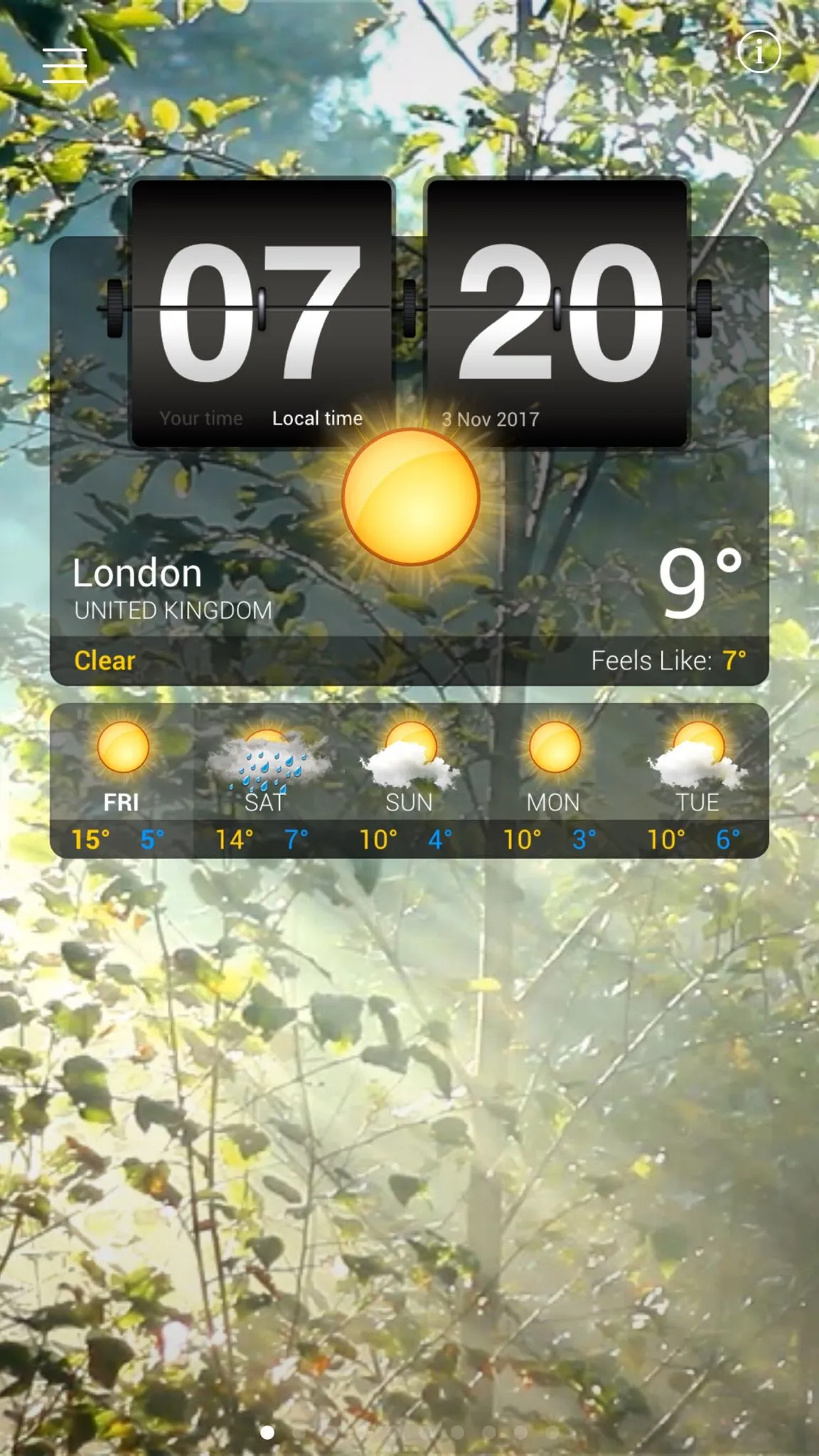Show Monday's forecast details
The height and width of the screenshot is (1456, 819).
pyautogui.click(x=553, y=782)
